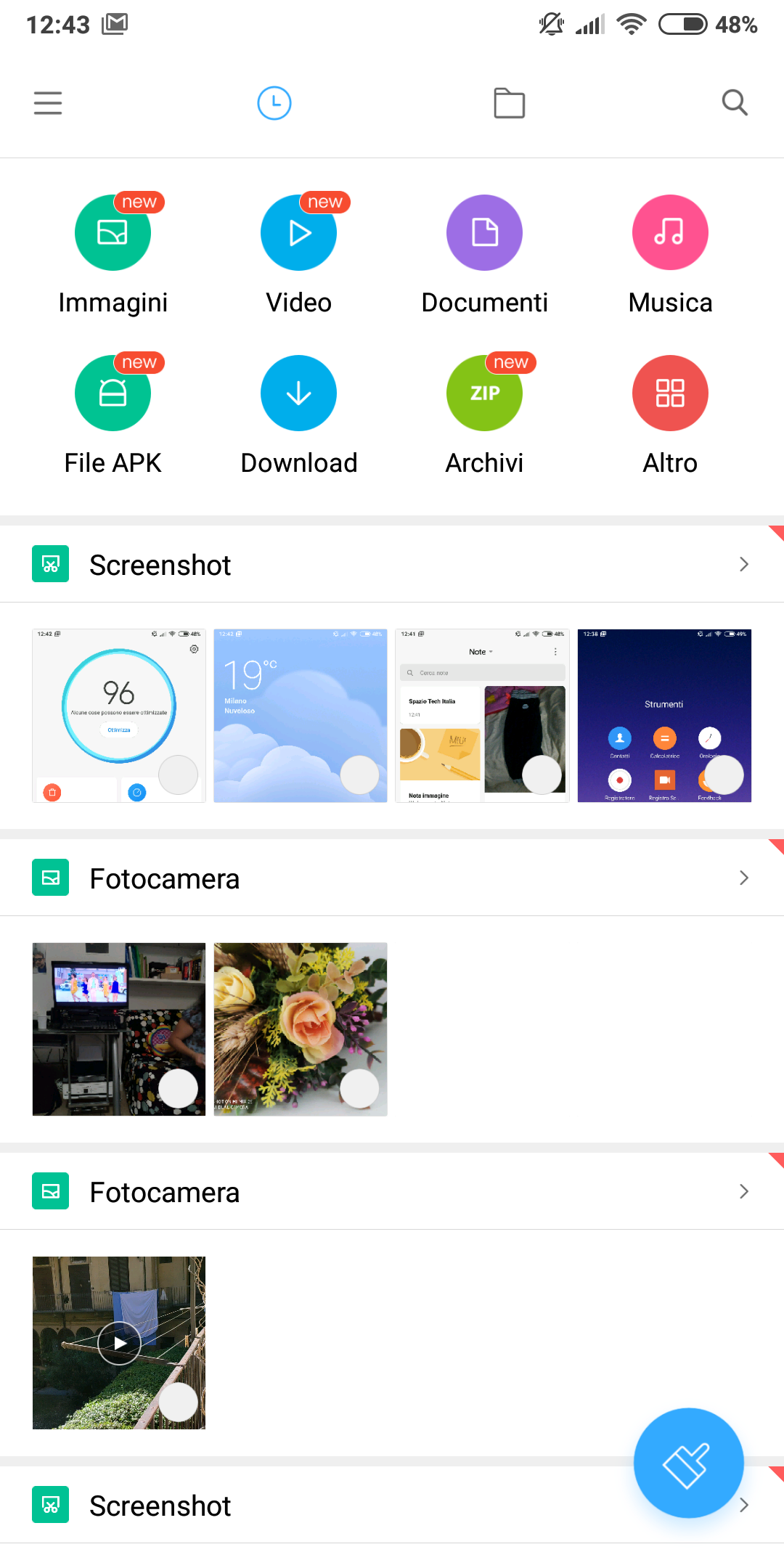Image resolution: width=784 pixels, height=1568 pixels.
Task: Open the Immagini category
Action: [113, 233]
